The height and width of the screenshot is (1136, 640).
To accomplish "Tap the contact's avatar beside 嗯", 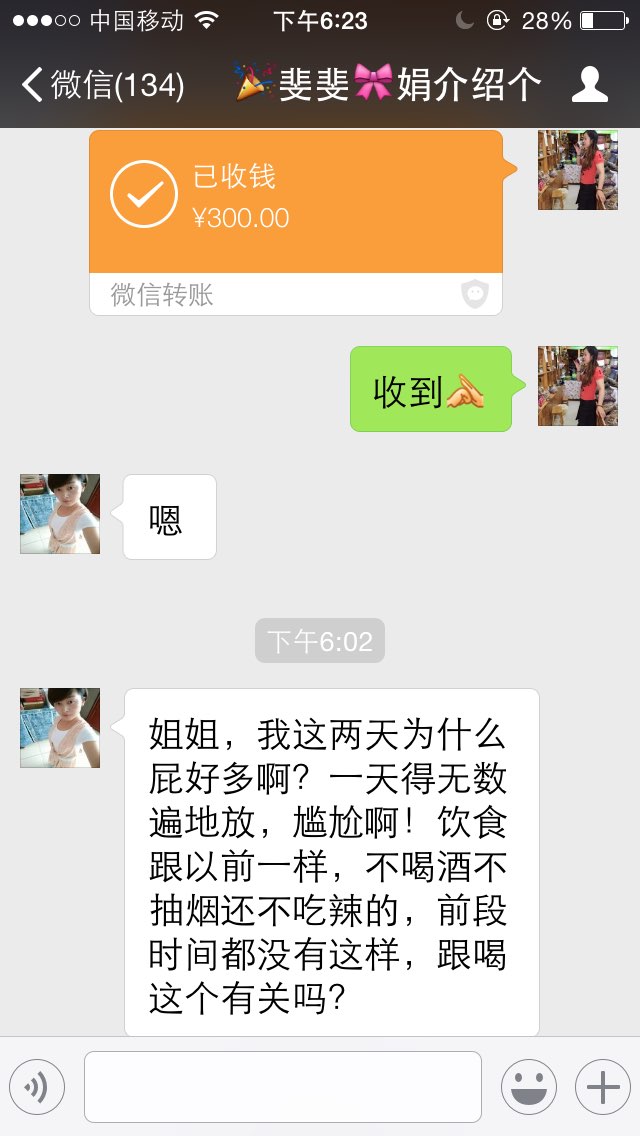I will tap(60, 514).
